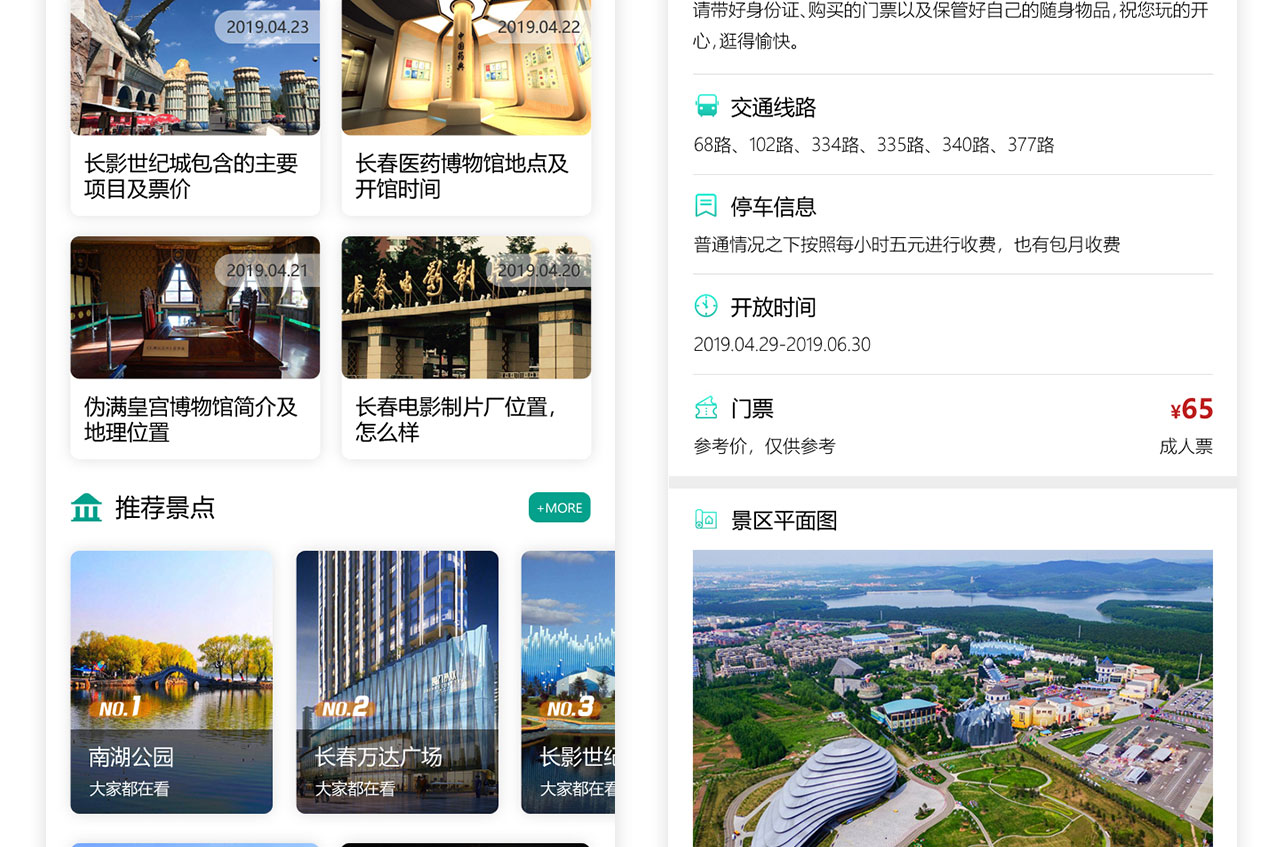Viewport: 1280px width, 847px height.
Task: Open the NO.1 南湖公园 attraction card
Action: pos(171,681)
